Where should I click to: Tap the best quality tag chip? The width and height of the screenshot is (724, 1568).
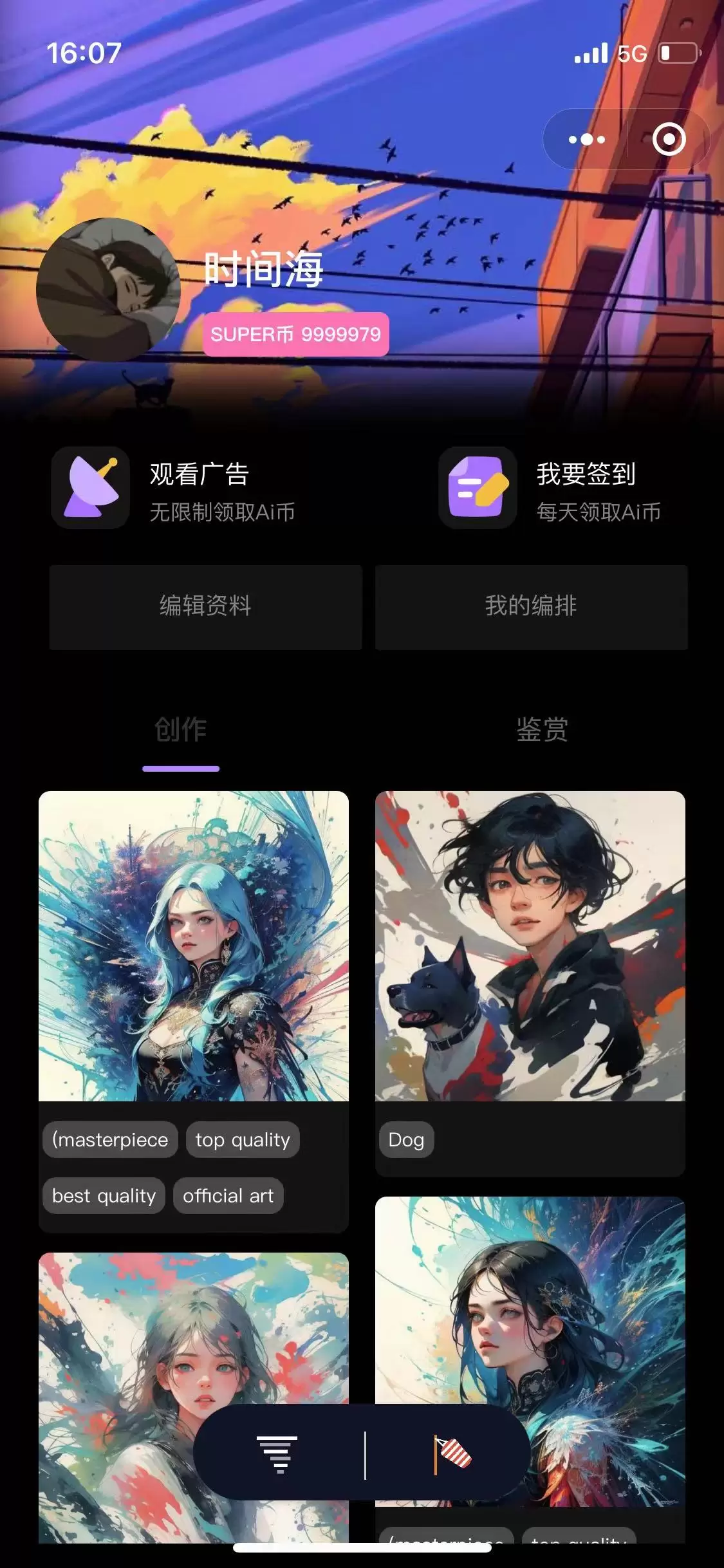click(104, 1196)
